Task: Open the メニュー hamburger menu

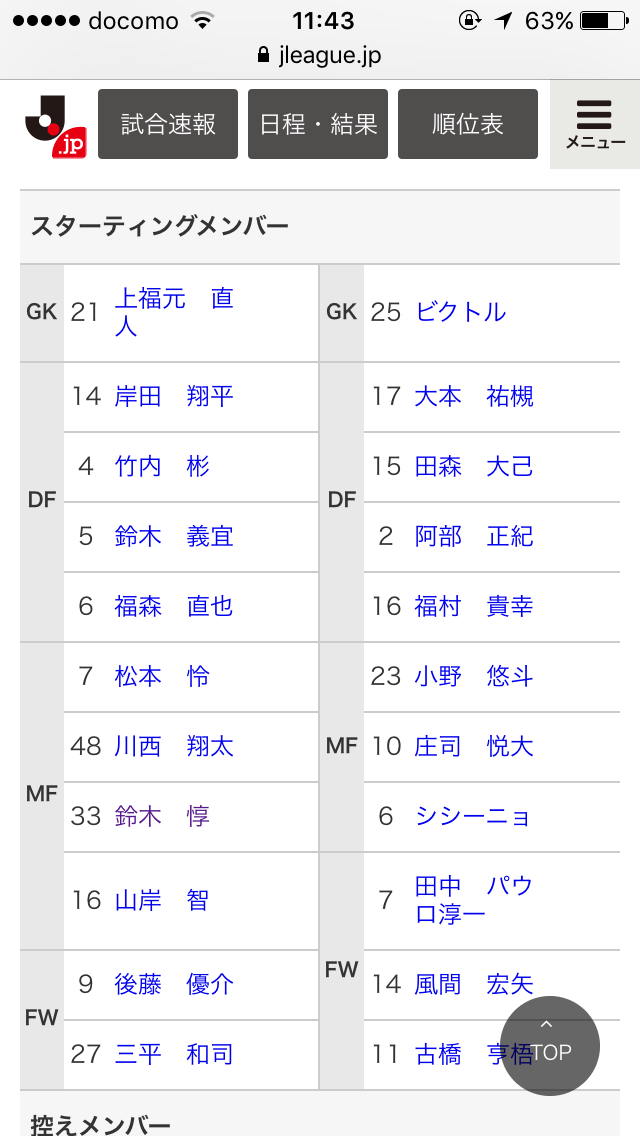Action: pos(595,125)
